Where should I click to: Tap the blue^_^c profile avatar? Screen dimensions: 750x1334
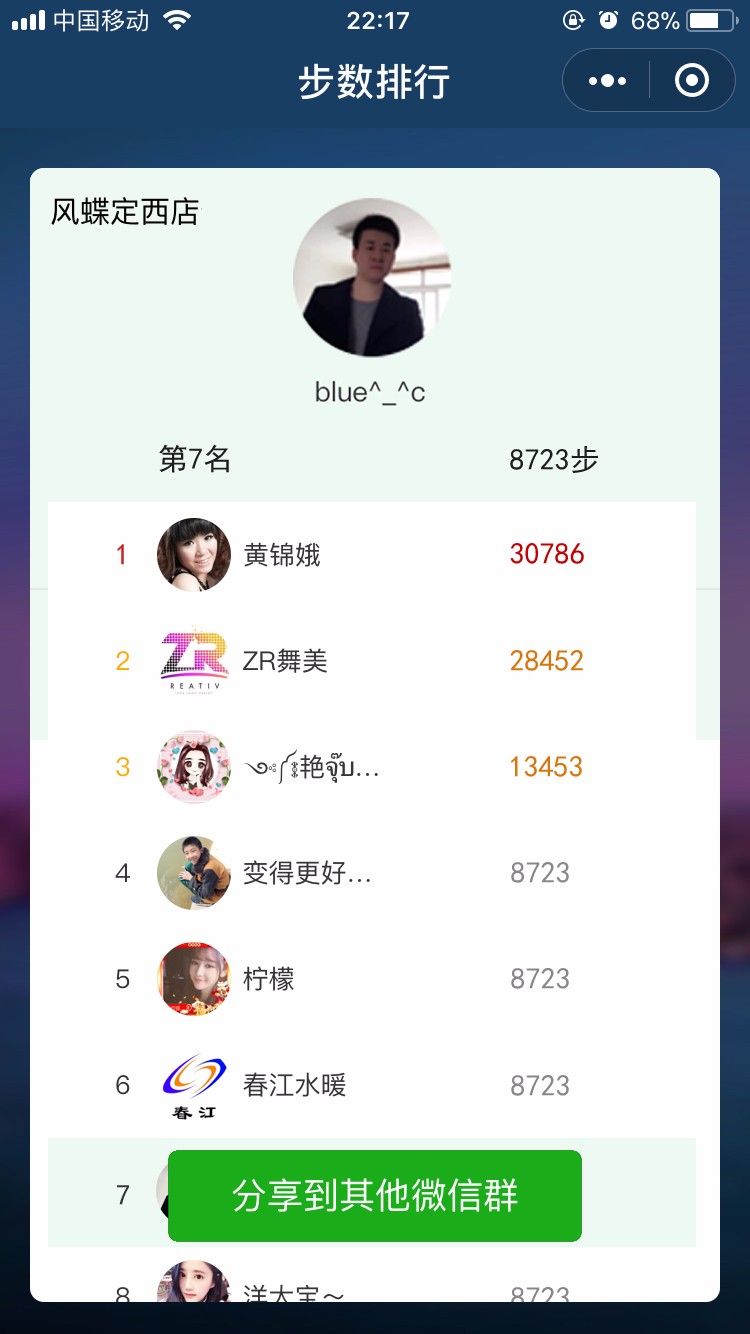pos(372,277)
